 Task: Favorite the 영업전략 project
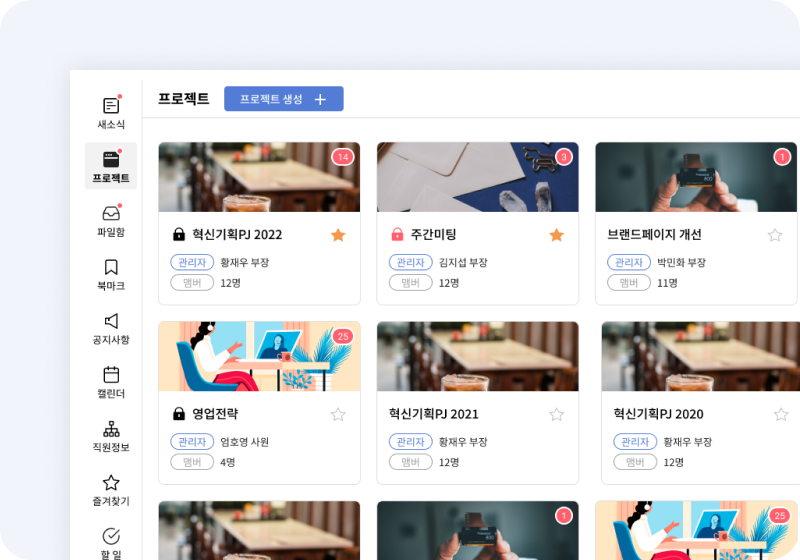coord(338,414)
